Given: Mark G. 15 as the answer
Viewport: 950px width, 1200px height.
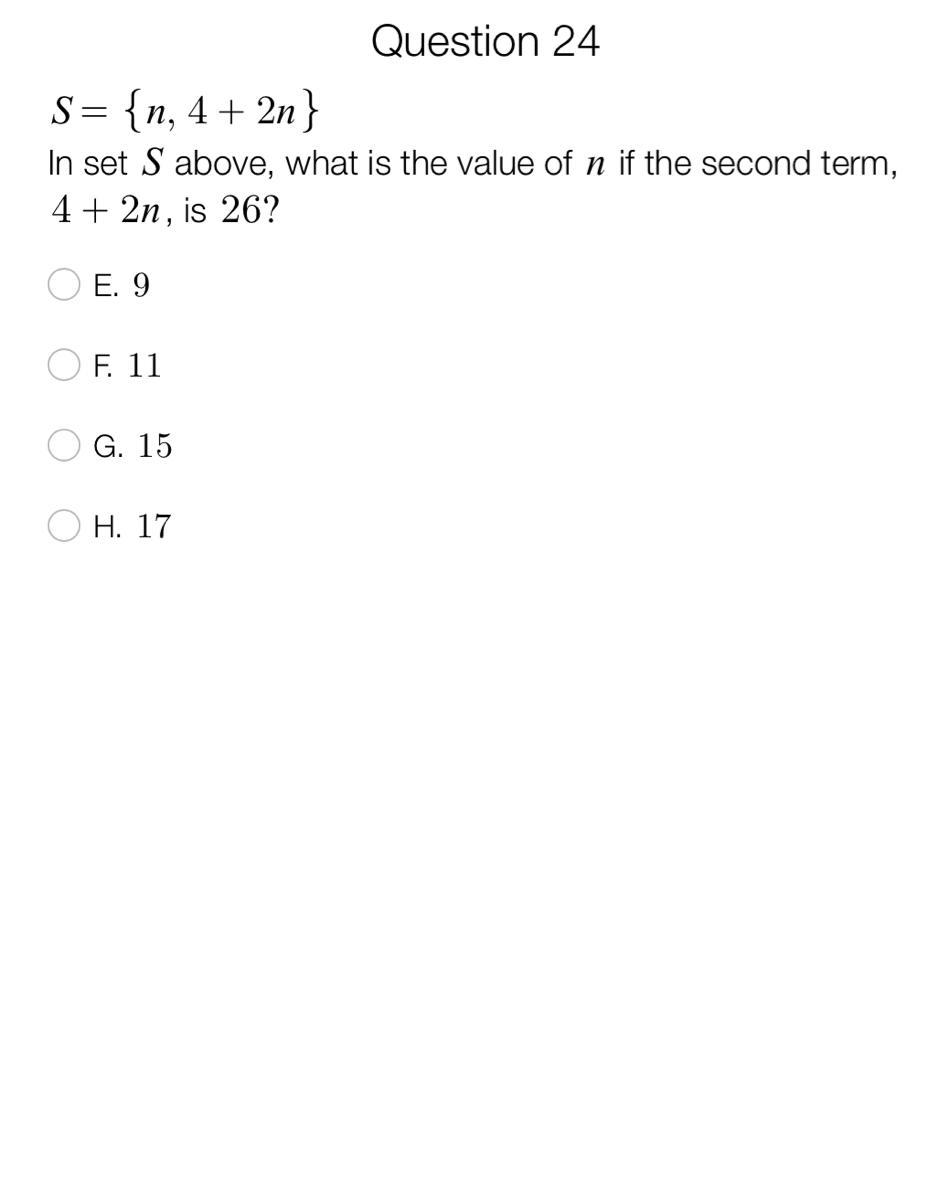Looking at the screenshot, I should pos(64,445).
